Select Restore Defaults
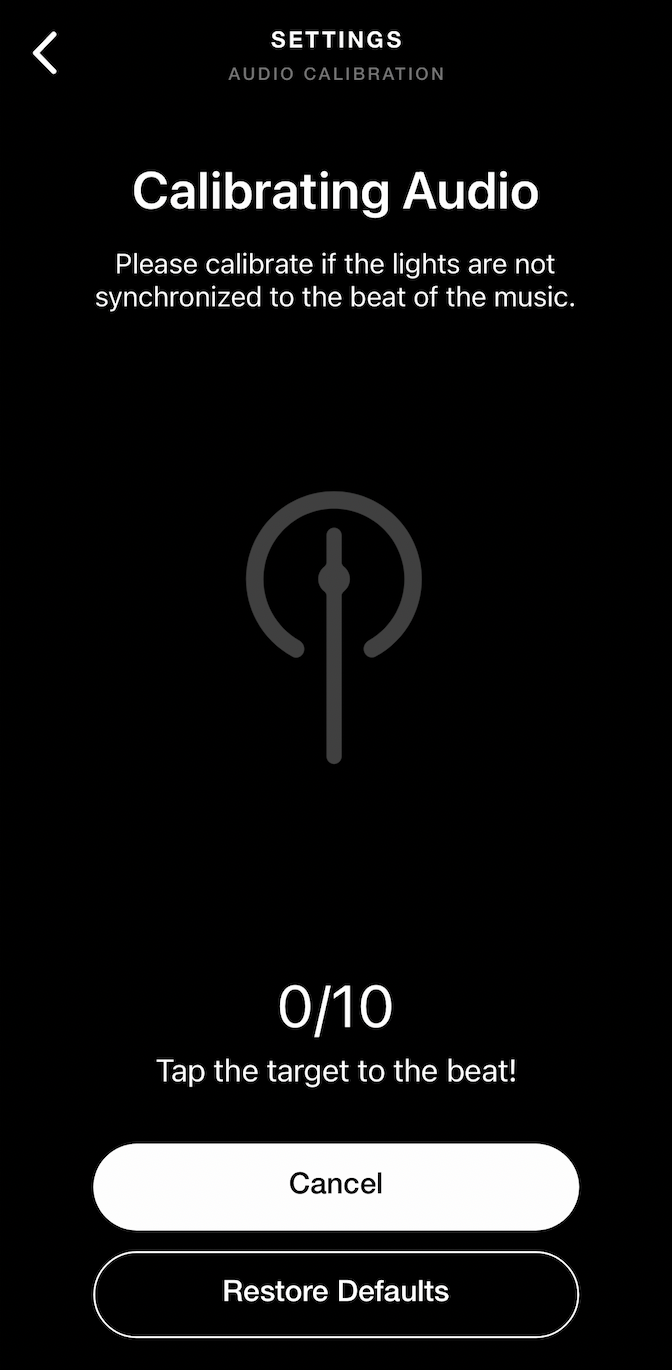The width and height of the screenshot is (672, 1370). (x=336, y=1293)
